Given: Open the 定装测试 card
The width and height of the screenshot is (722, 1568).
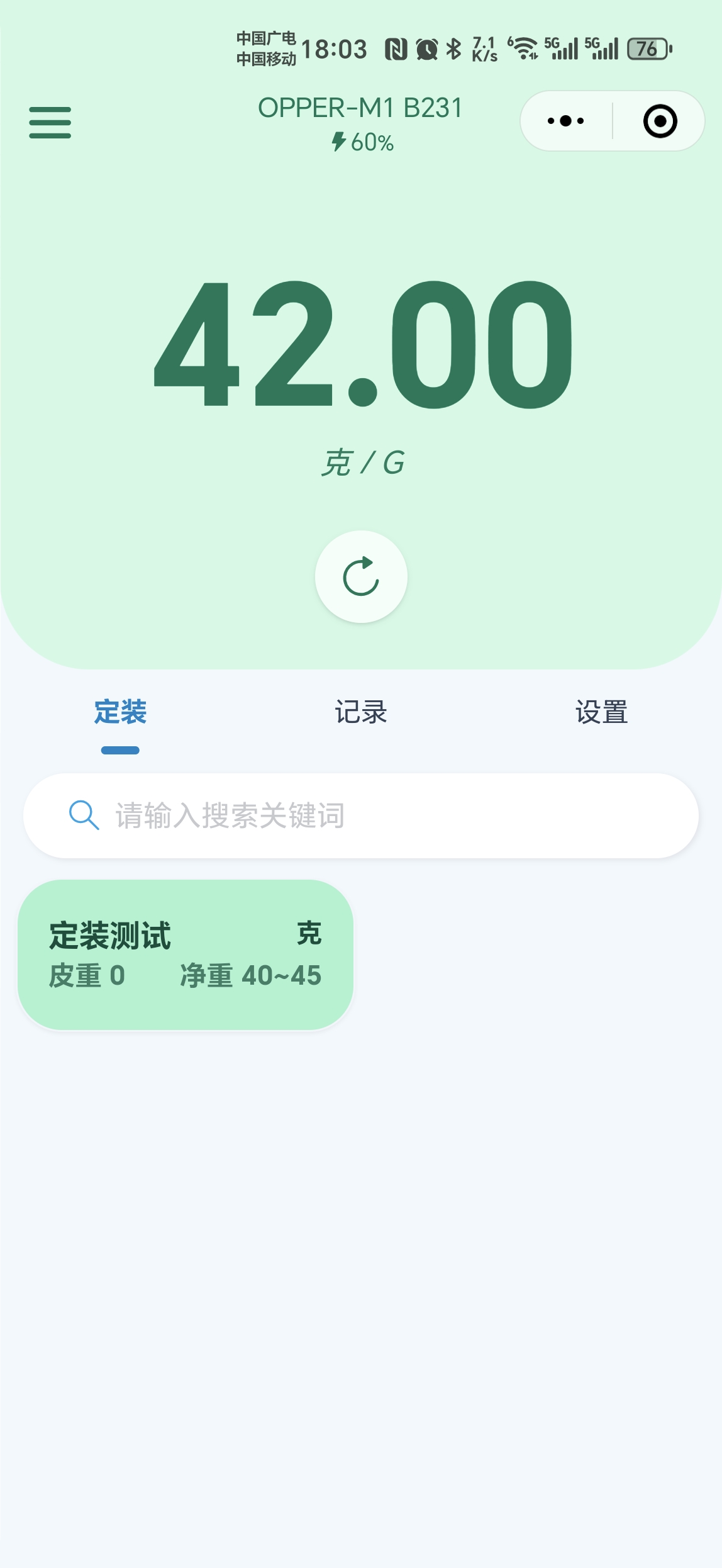Looking at the screenshot, I should (186, 955).
